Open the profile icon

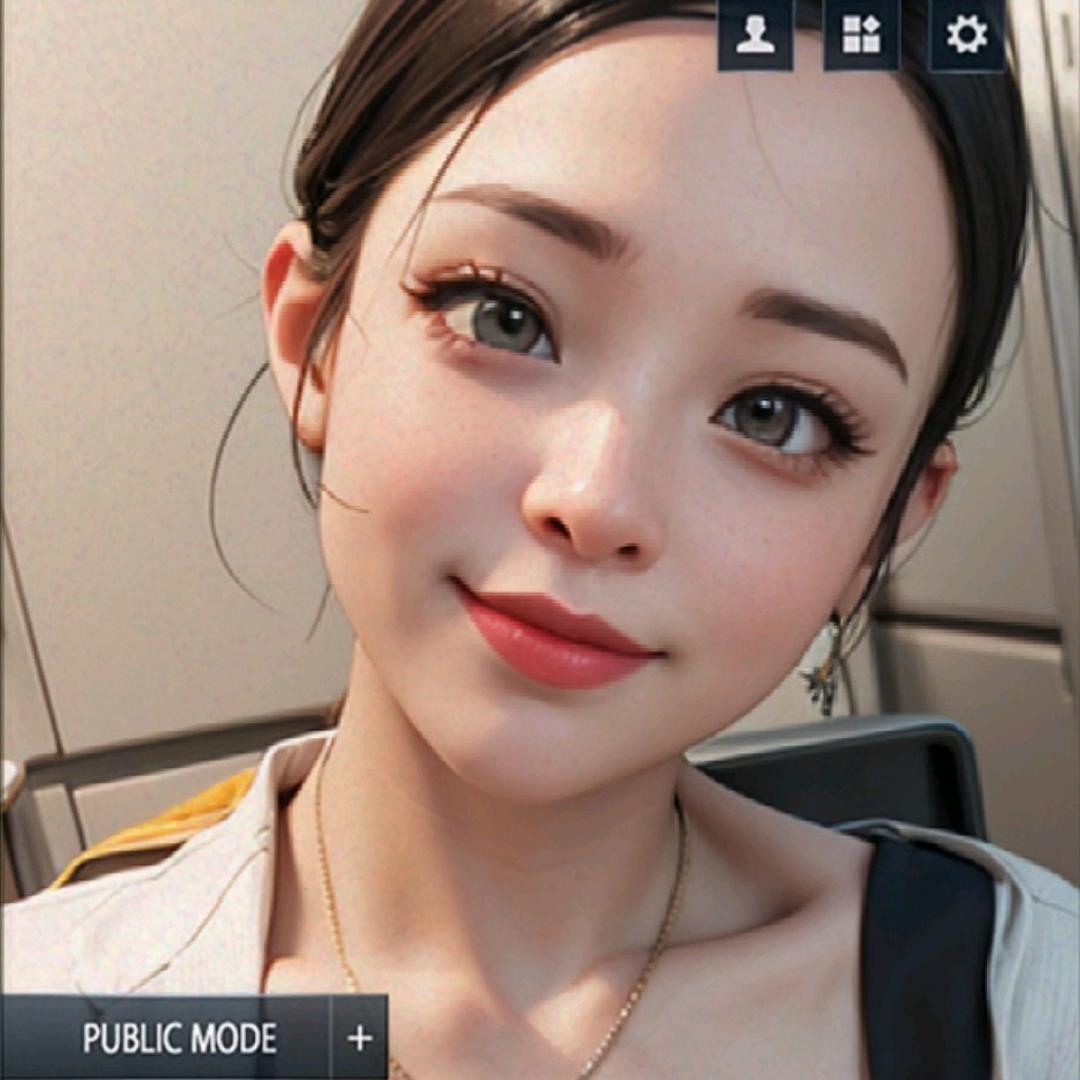pyautogui.click(x=756, y=35)
